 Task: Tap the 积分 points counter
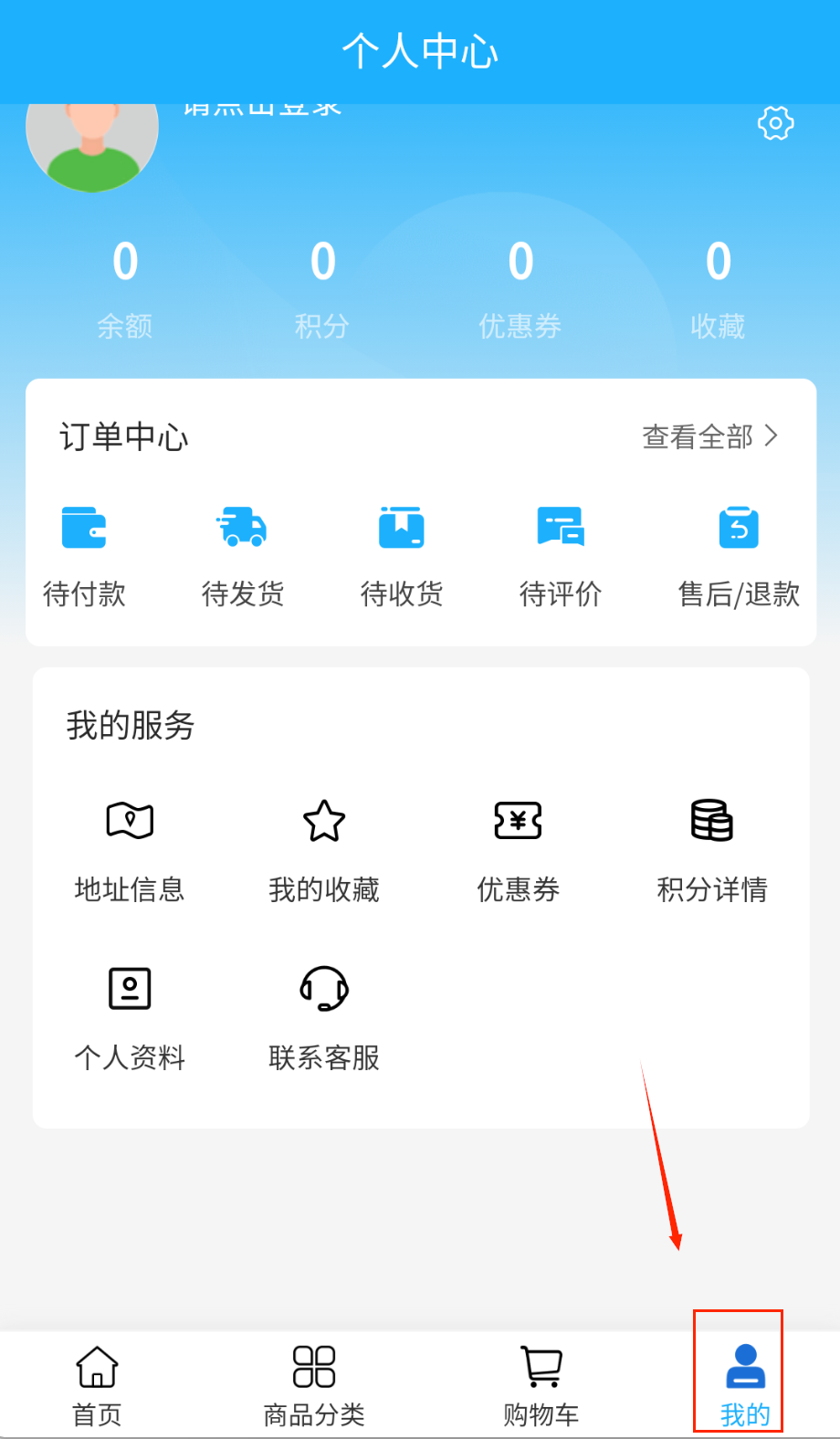(x=322, y=287)
